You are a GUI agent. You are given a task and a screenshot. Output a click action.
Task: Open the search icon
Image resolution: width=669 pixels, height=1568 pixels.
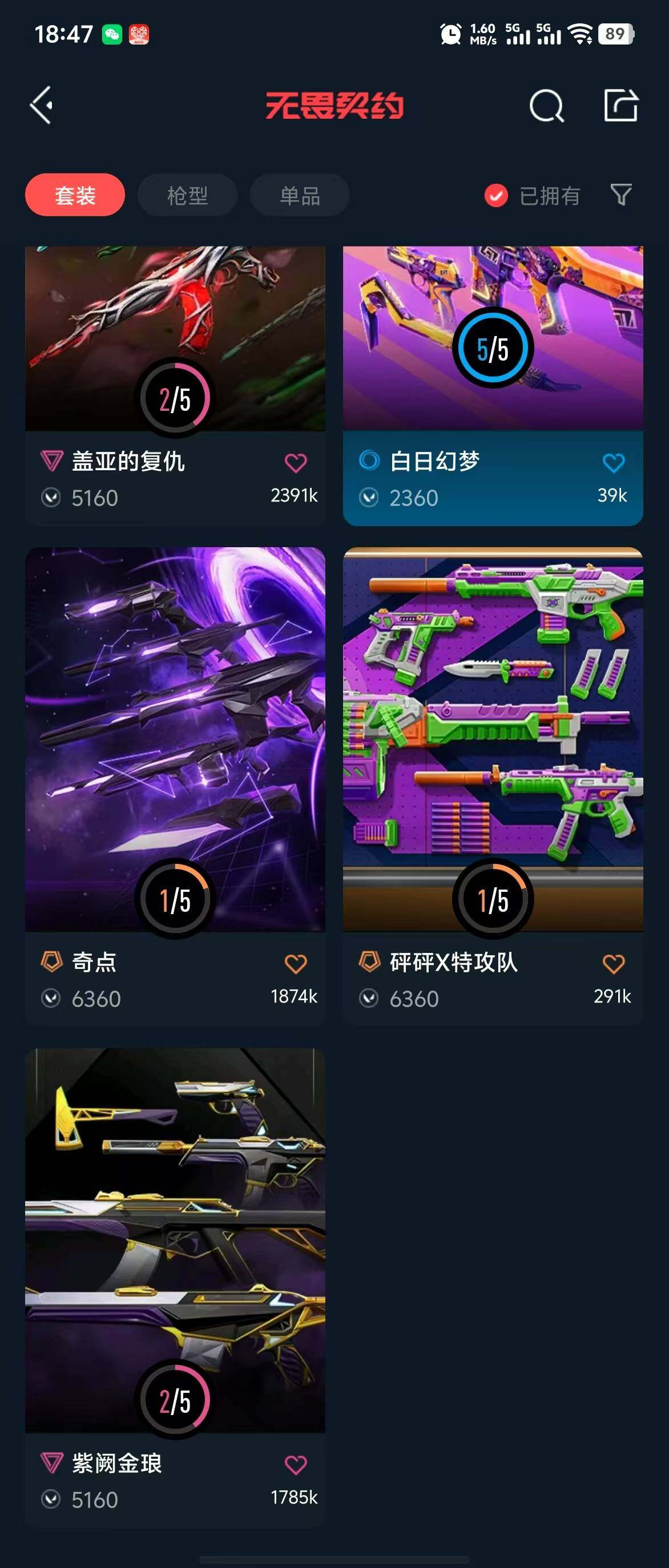point(546,106)
